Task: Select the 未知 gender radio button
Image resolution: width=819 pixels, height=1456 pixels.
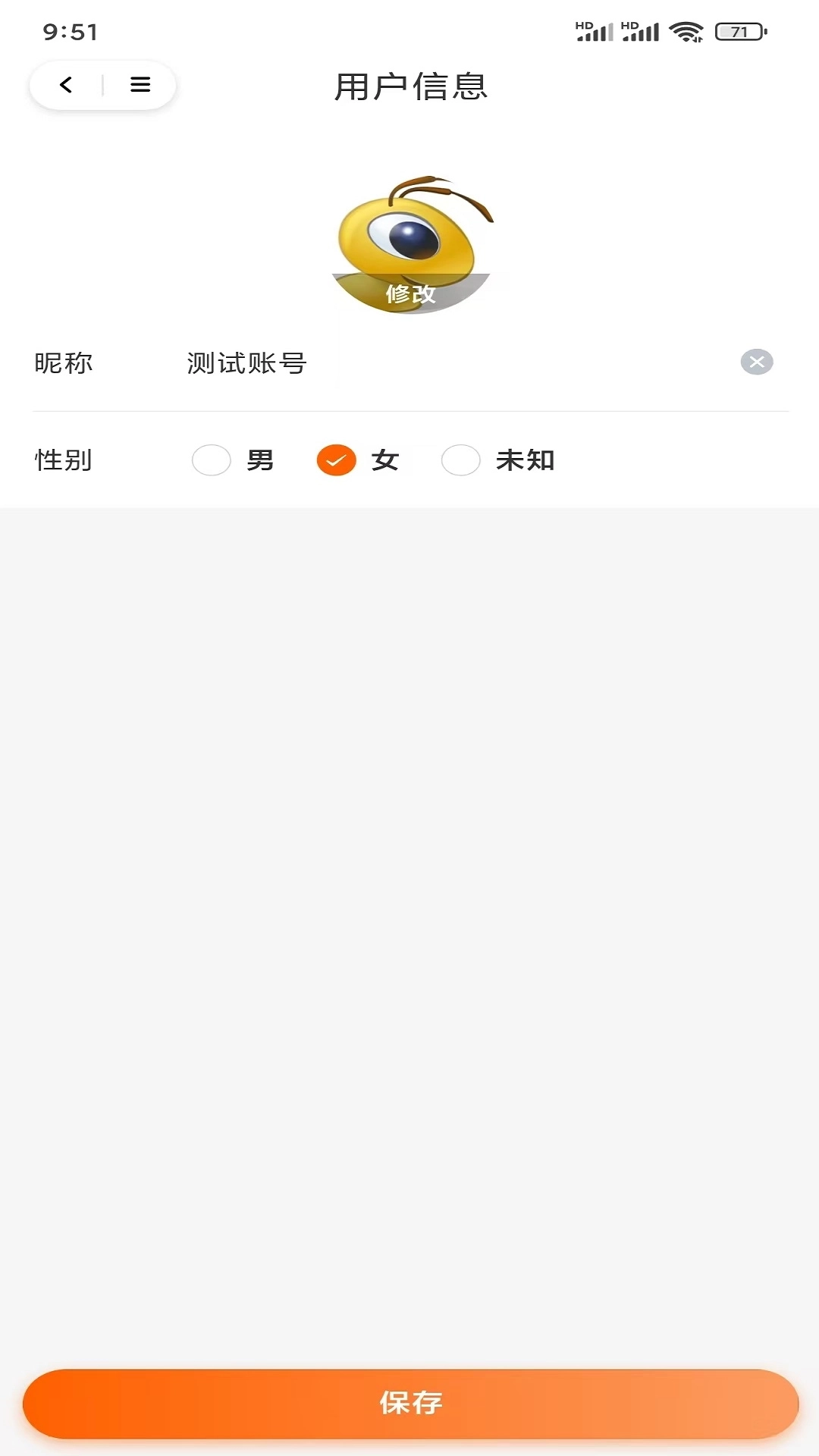Action: pyautogui.click(x=461, y=460)
